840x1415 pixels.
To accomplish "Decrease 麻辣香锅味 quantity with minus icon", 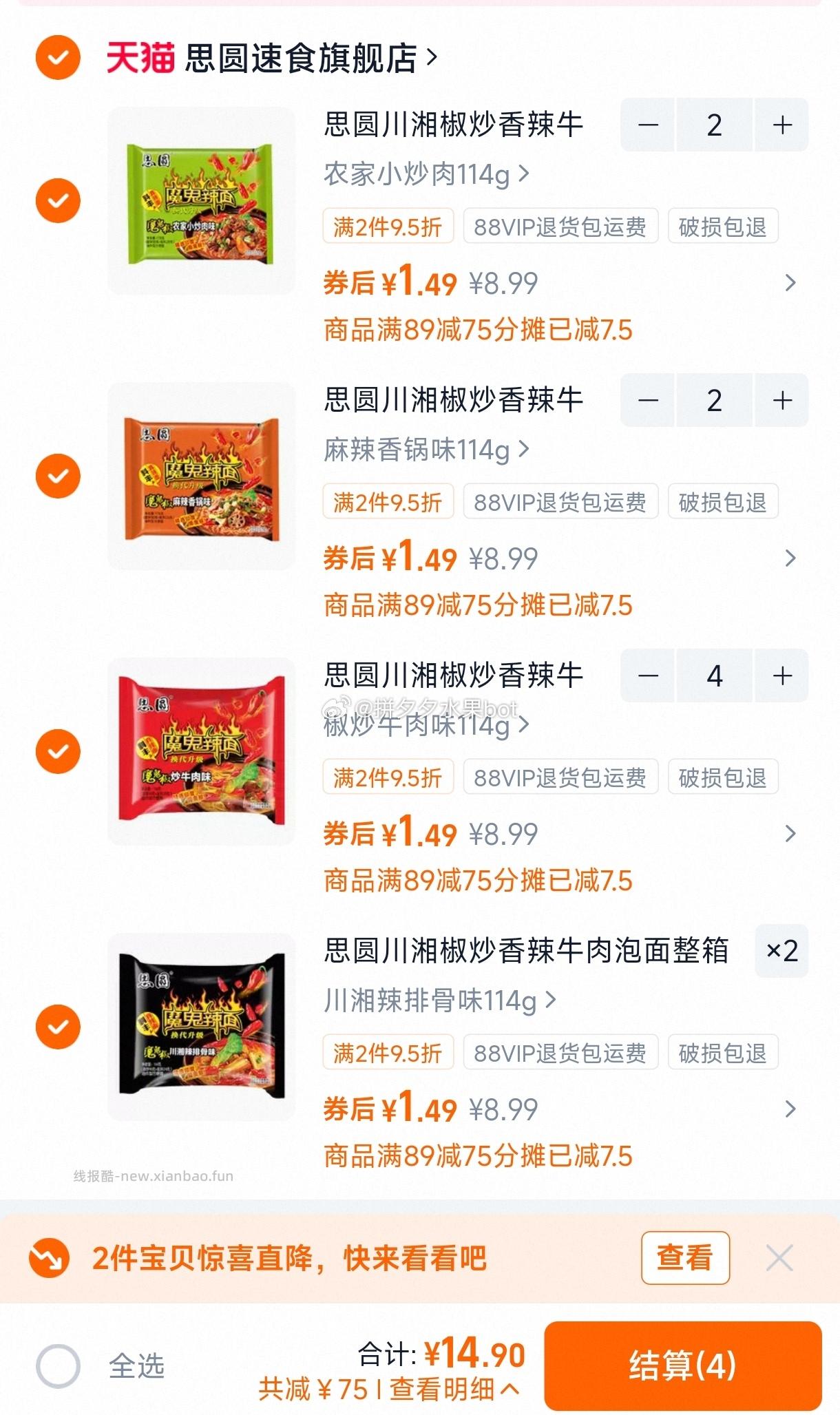I will 648,400.
